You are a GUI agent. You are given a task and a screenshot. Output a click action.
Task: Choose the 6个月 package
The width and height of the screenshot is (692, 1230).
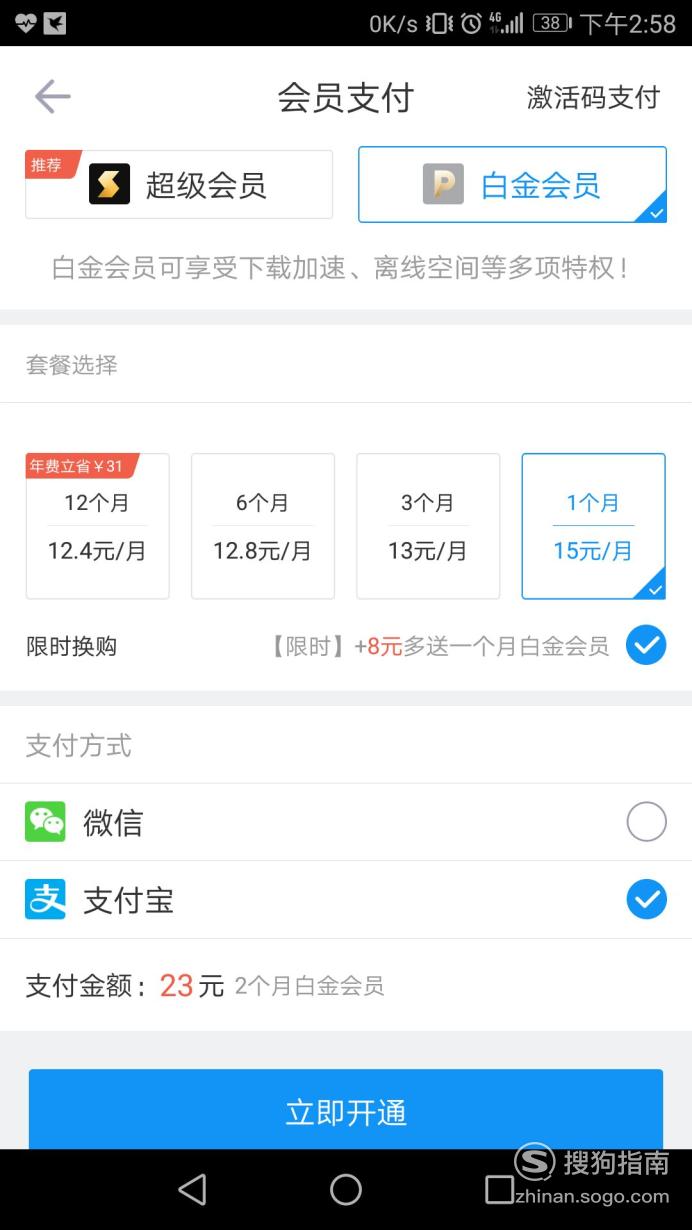click(x=262, y=526)
